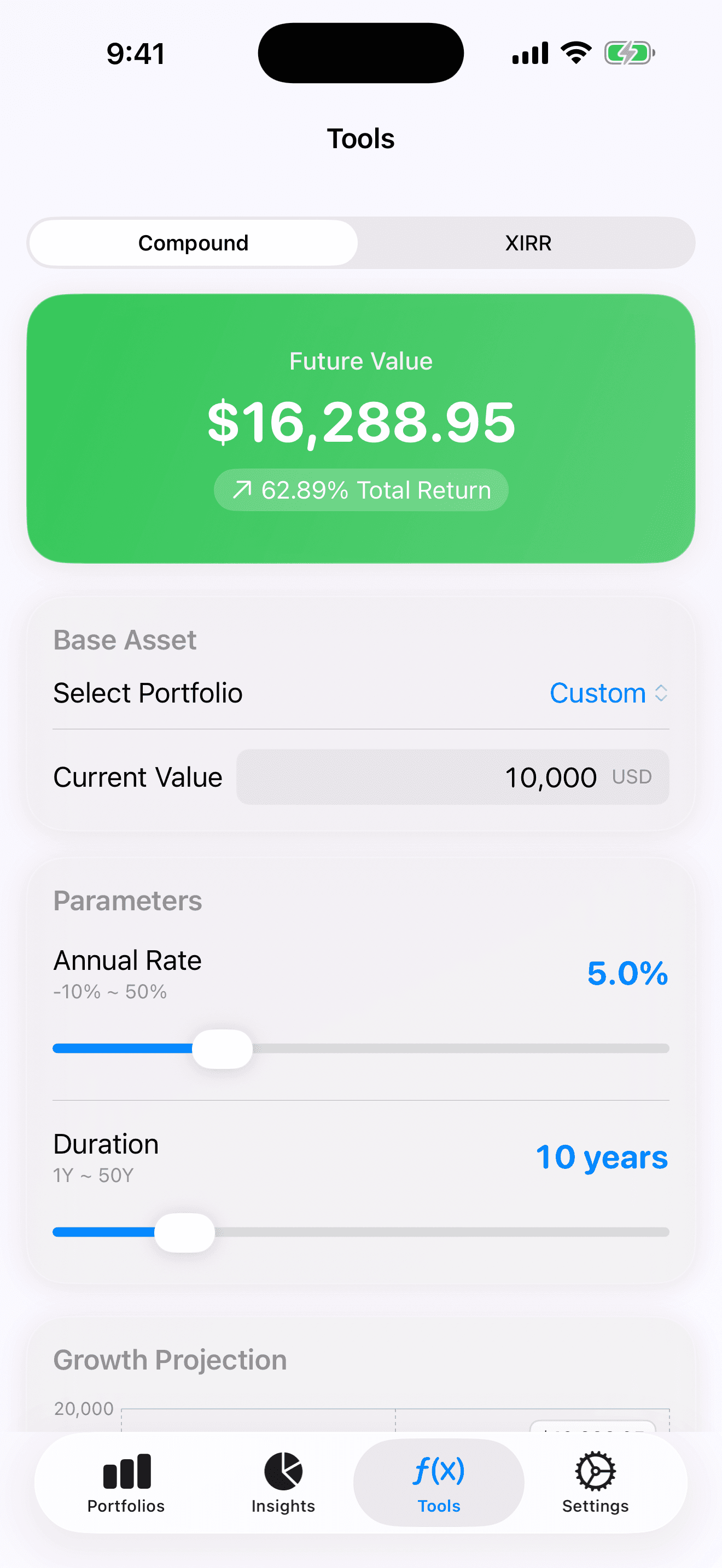Tap the upward arrow in the return badge
The width and height of the screenshot is (722, 1568).
pyautogui.click(x=243, y=488)
